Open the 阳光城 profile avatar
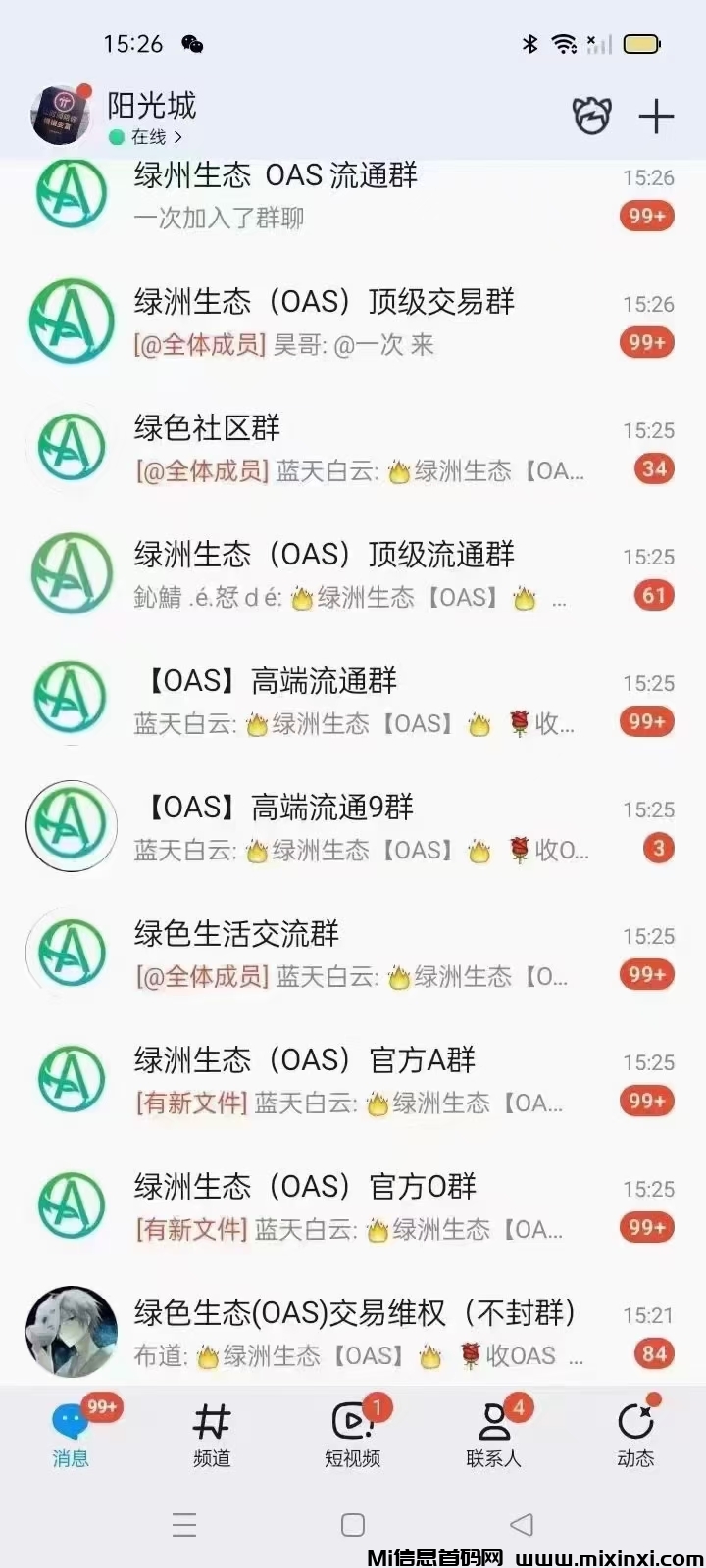Screen dimensions: 706x1568 [60, 116]
